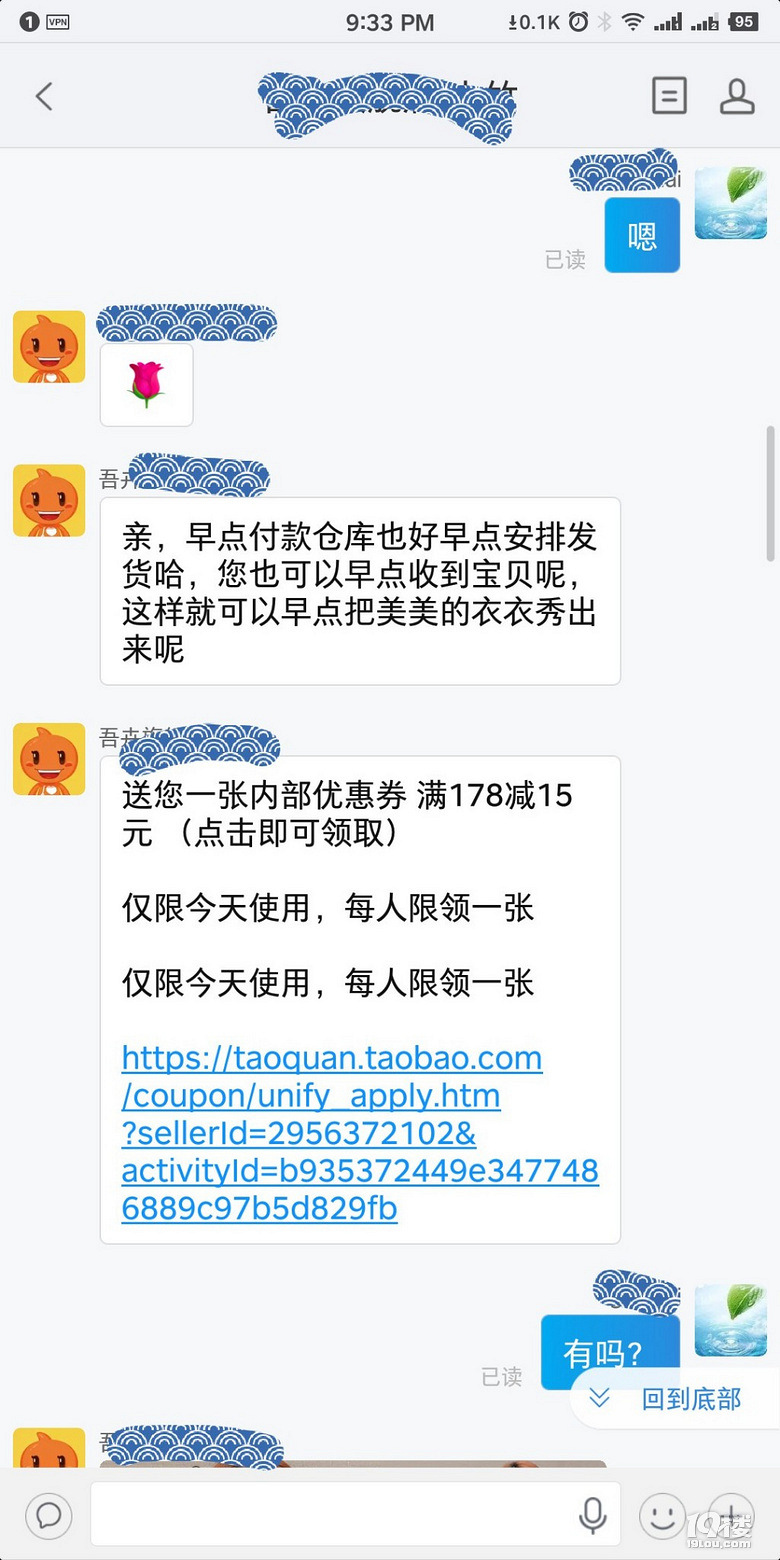The height and width of the screenshot is (1560, 780).
Task: Tap the chat title at the top
Action: (390, 95)
